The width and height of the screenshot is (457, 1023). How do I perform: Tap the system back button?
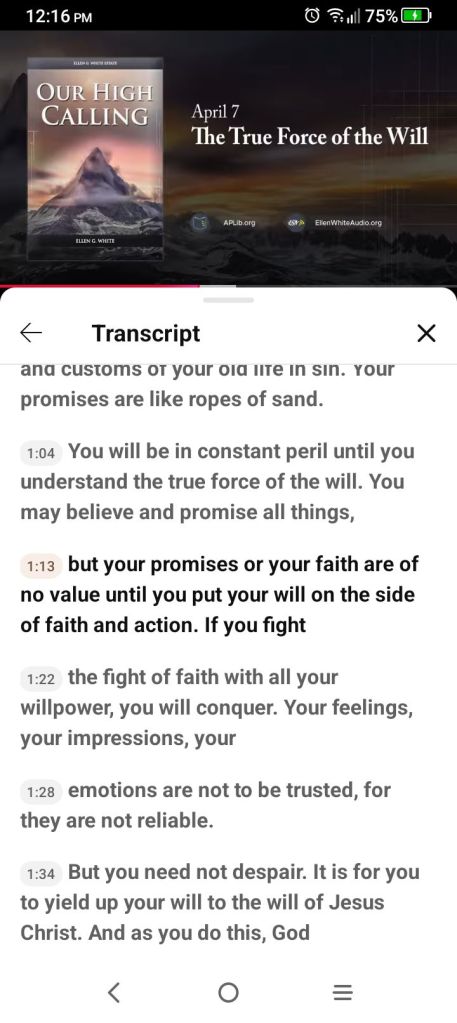pos(114,992)
